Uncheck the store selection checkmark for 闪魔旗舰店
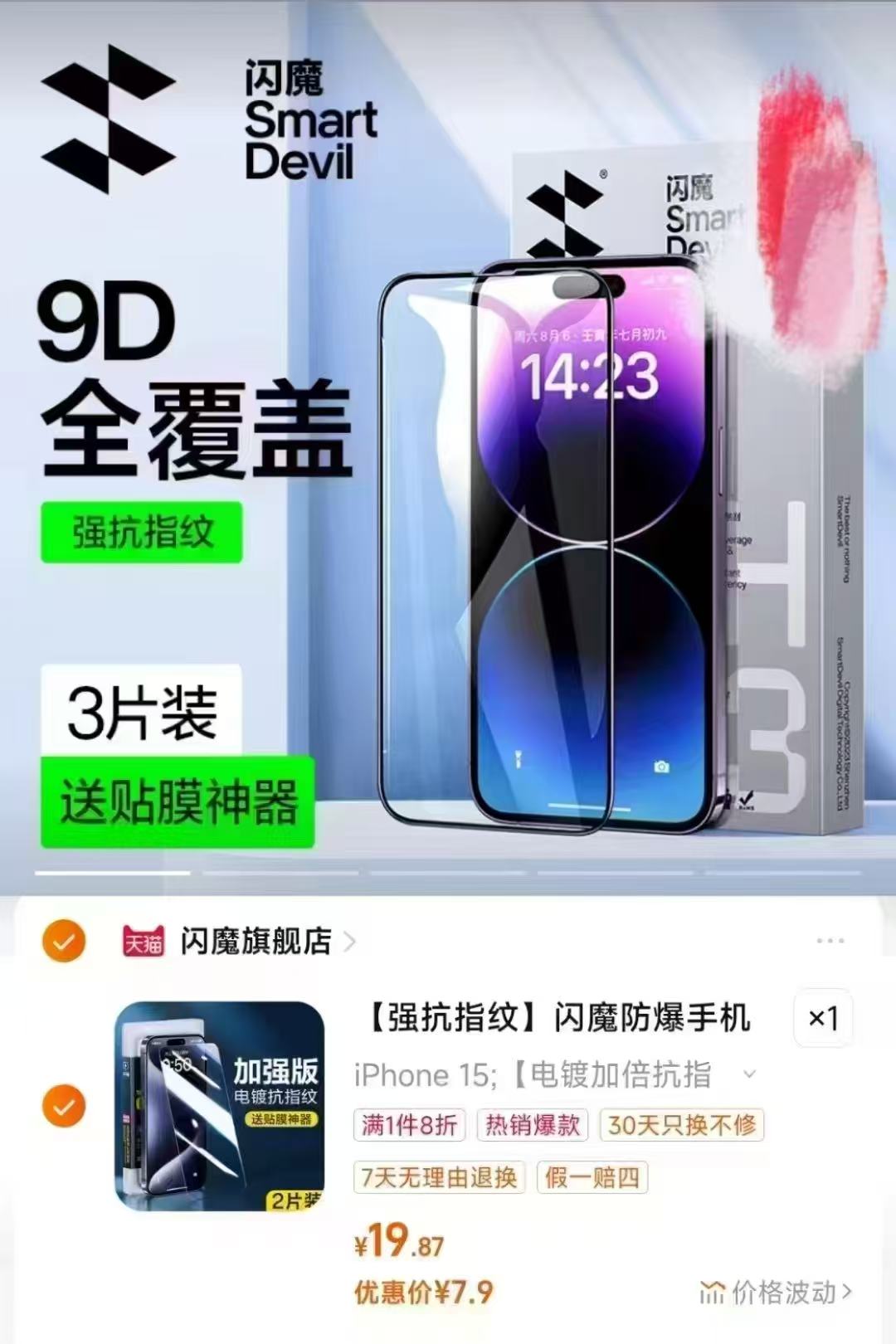896x1344 pixels. click(64, 940)
